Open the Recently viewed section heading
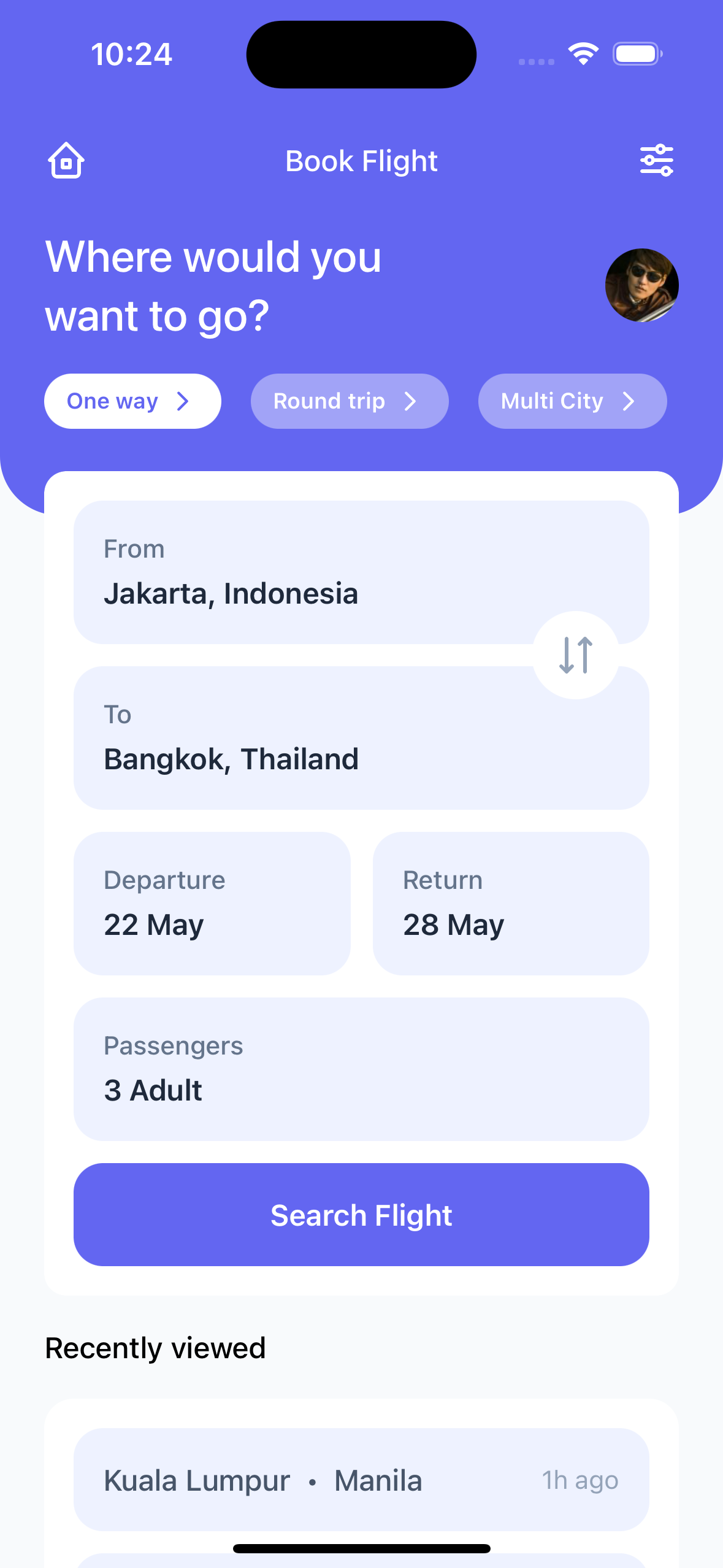The width and height of the screenshot is (723, 1568). [155, 1348]
